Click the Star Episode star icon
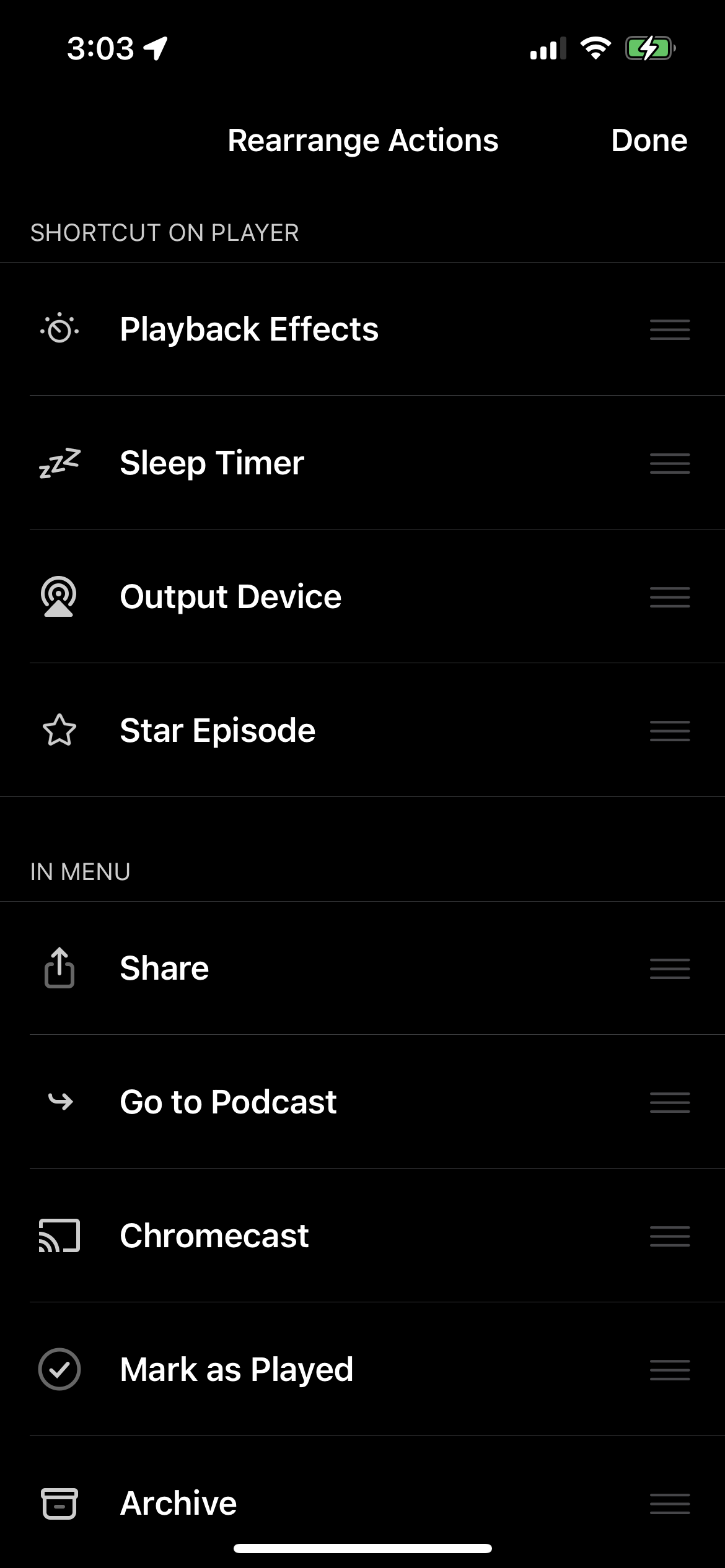Image resolution: width=725 pixels, height=1568 pixels. [x=60, y=732]
